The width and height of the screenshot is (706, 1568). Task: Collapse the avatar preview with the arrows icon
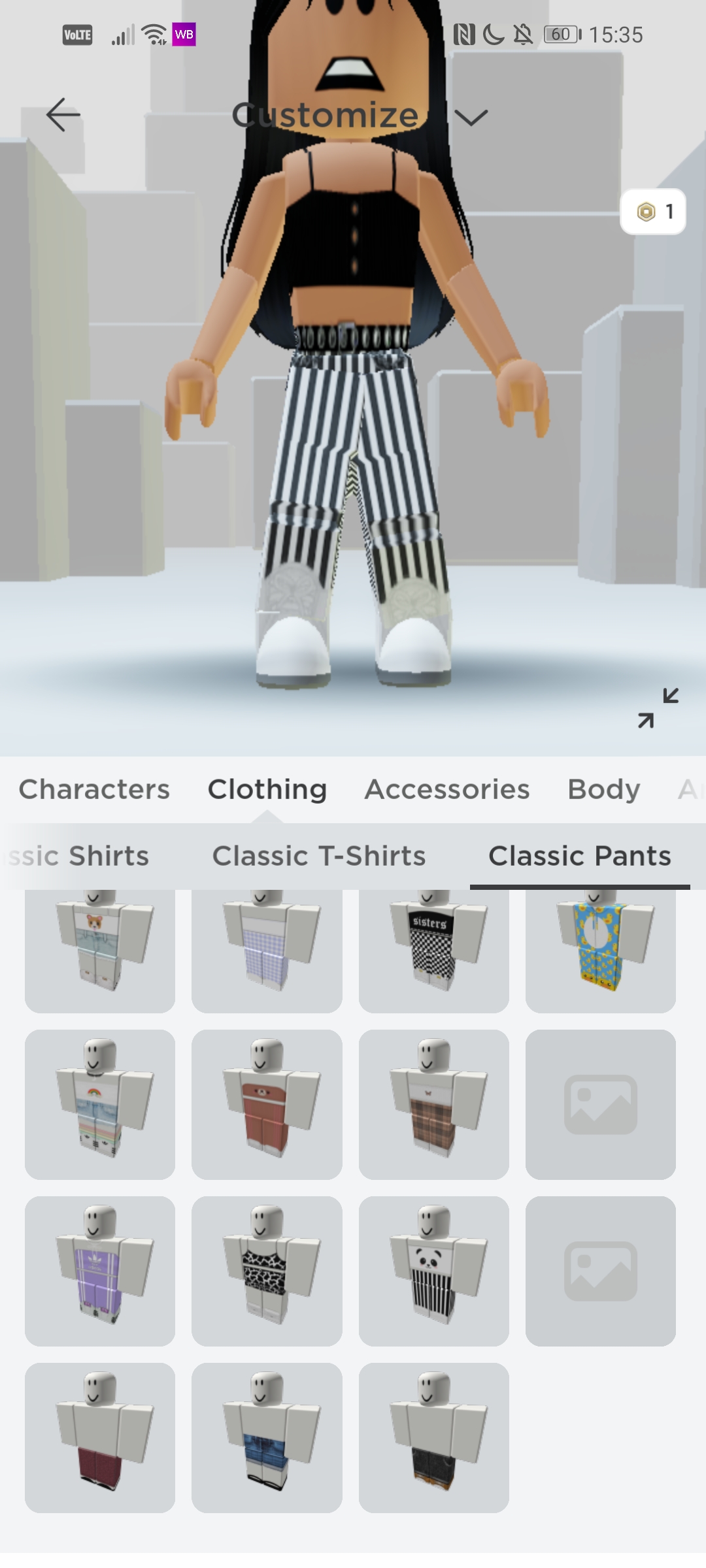[x=658, y=708]
